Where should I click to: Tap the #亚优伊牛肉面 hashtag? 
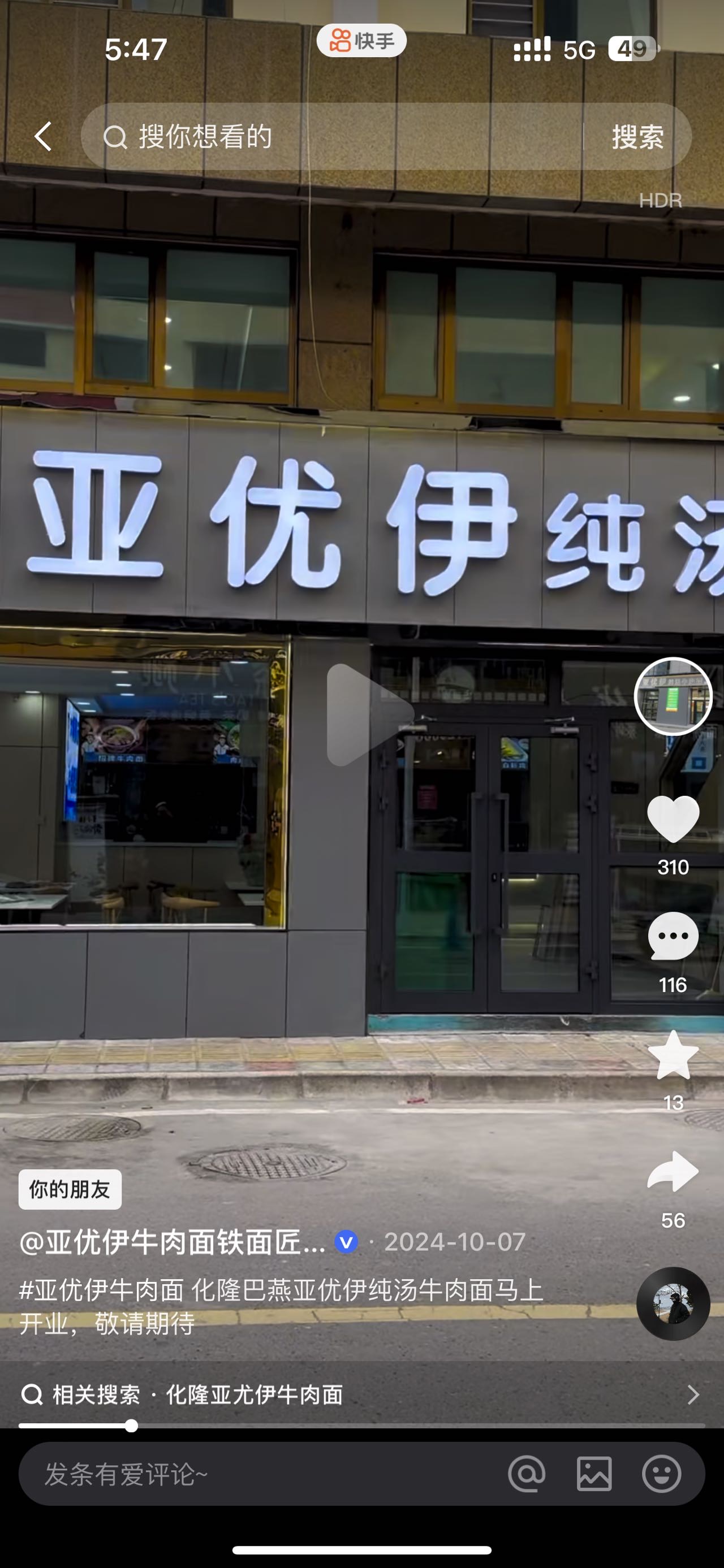click(x=102, y=1290)
